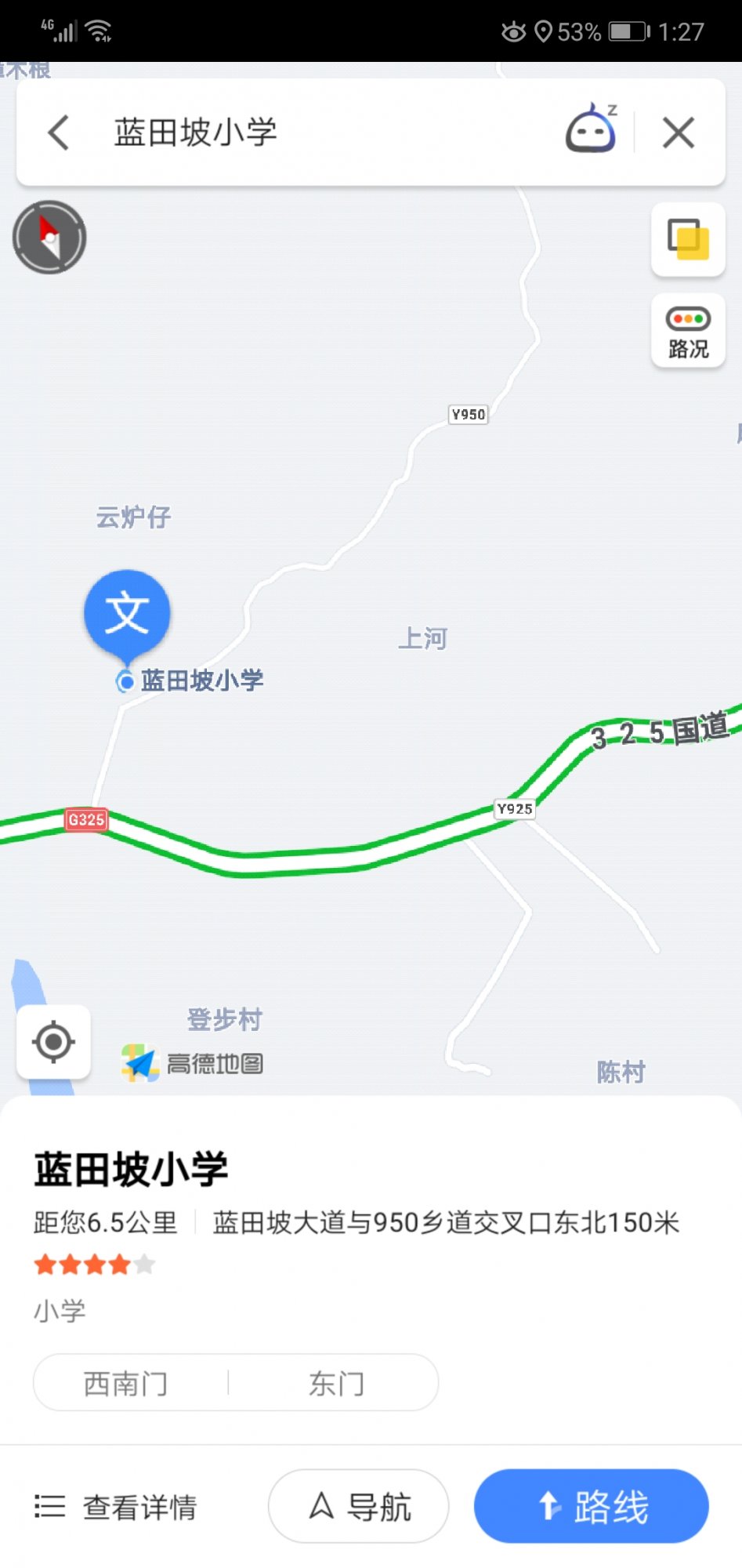This screenshot has height=1568, width=742.
Task: Open the map layers selector
Action: [x=688, y=239]
